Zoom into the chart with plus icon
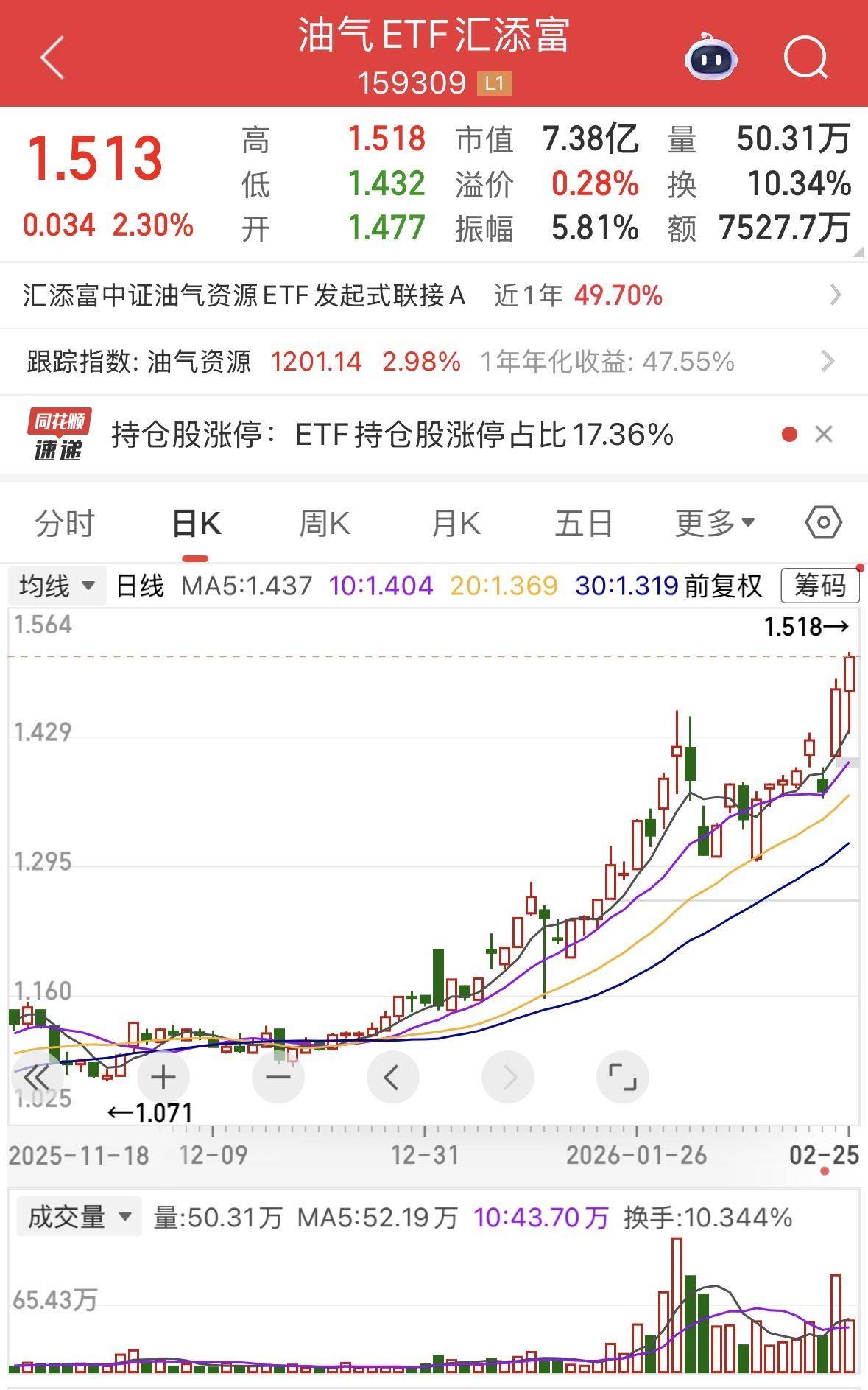The height and width of the screenshot is (1390, 868). pyautogui.click(x=163, y=1077)
